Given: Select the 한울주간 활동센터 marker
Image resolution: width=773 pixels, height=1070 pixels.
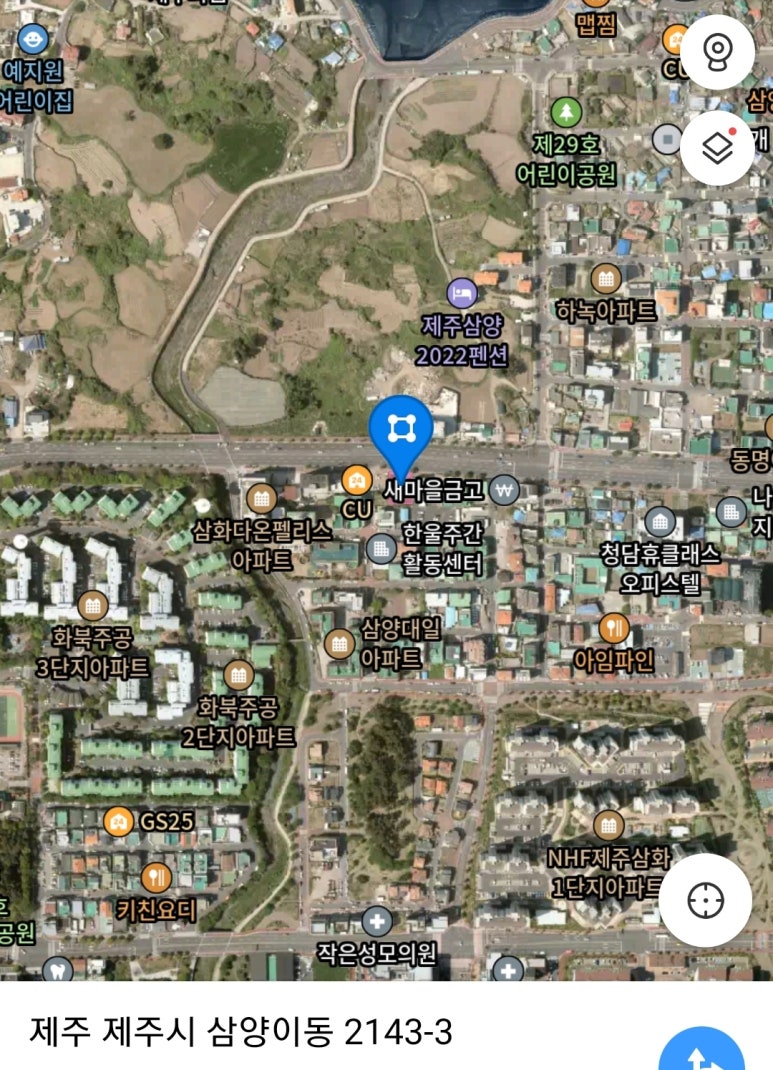Looking at the screenshot, I should [x=381, y=548].
